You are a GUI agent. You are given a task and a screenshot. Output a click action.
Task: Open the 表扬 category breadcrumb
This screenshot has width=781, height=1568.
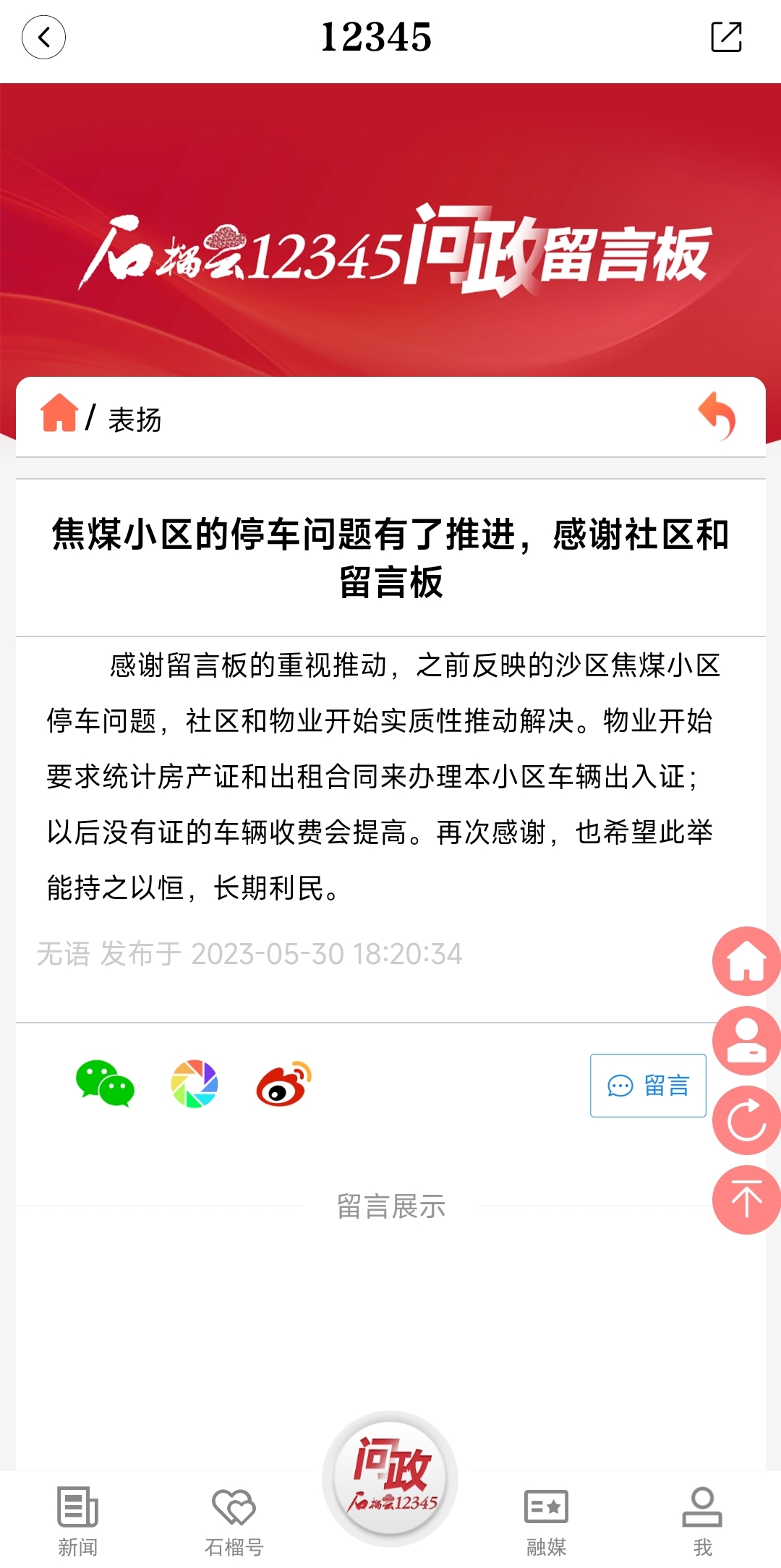pos(135,419)
